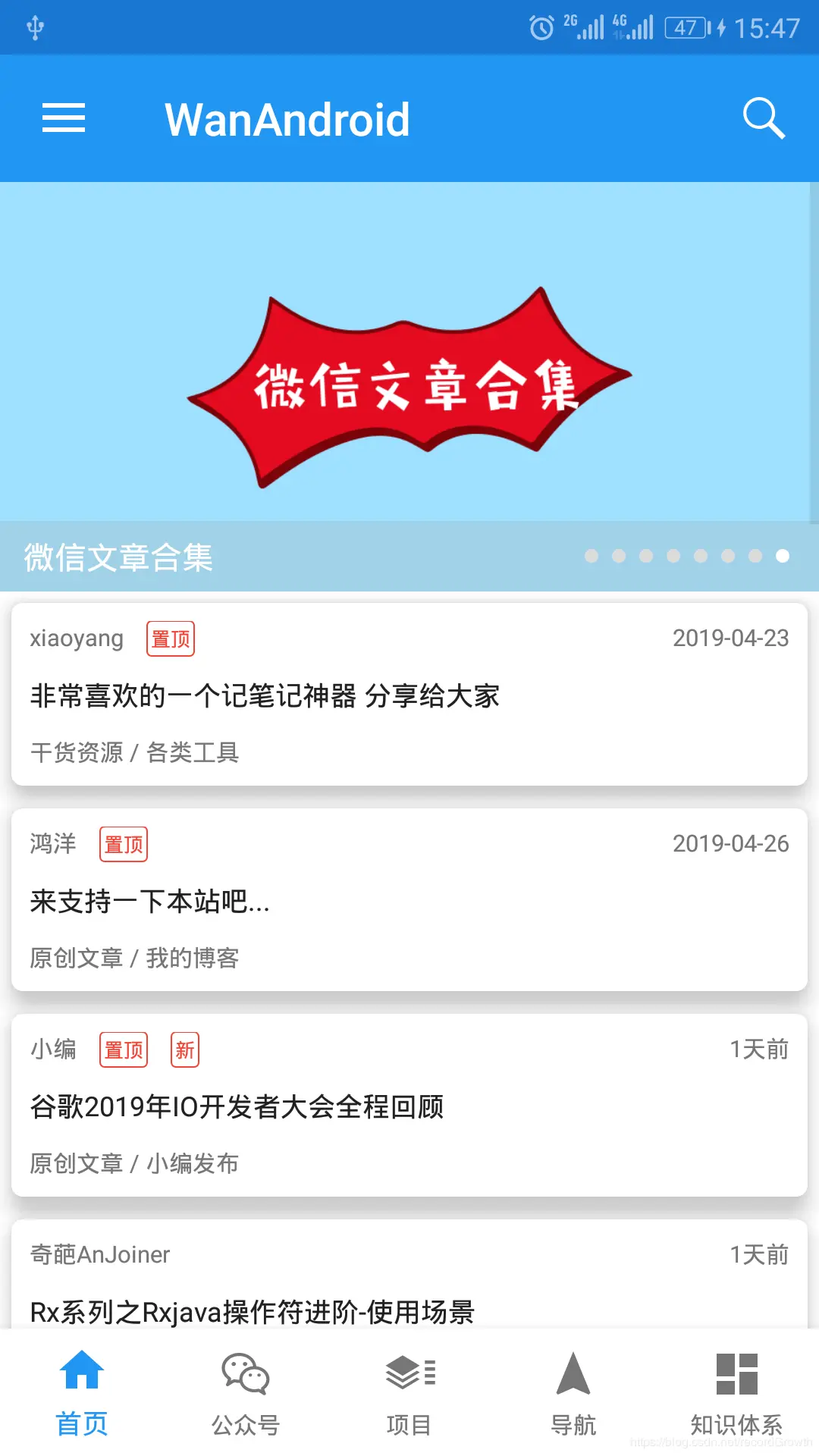The height and width of the screenshot is (1456, 819).
Task: Tap the 置顶 badge on 鸿洋's post
Action: pos(124,844)
